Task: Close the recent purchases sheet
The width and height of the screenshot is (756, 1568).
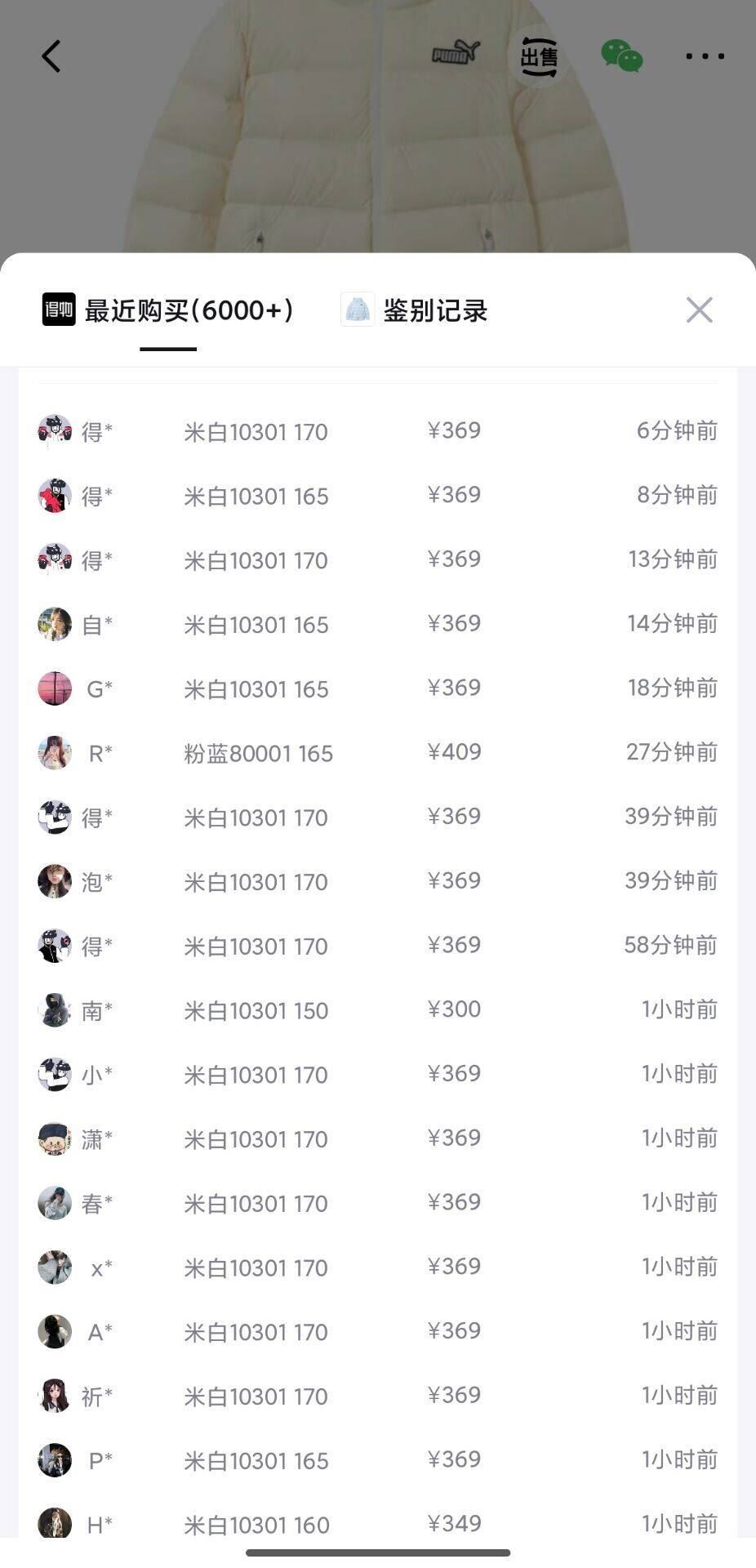Action: [699, 310]
